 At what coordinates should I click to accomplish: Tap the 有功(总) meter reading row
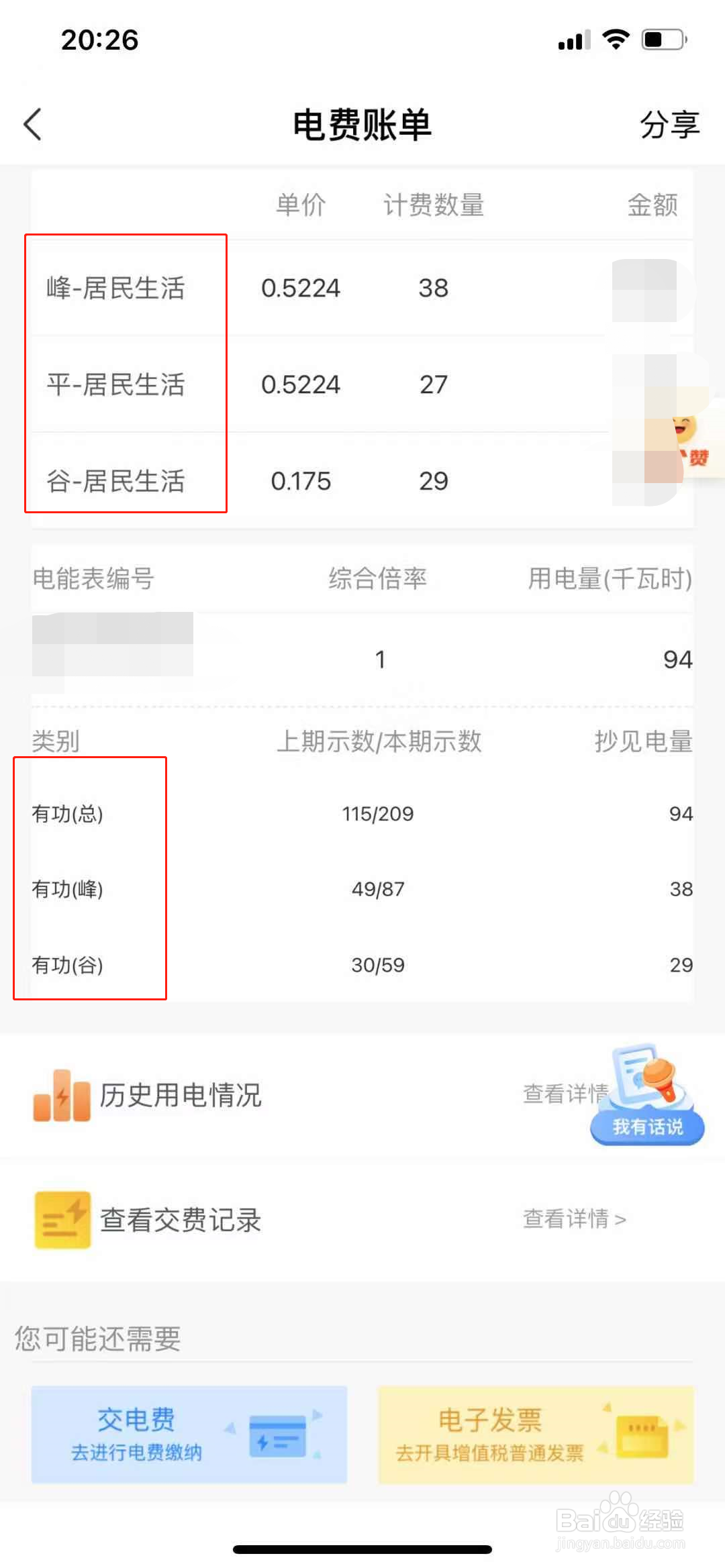(67, 814)
